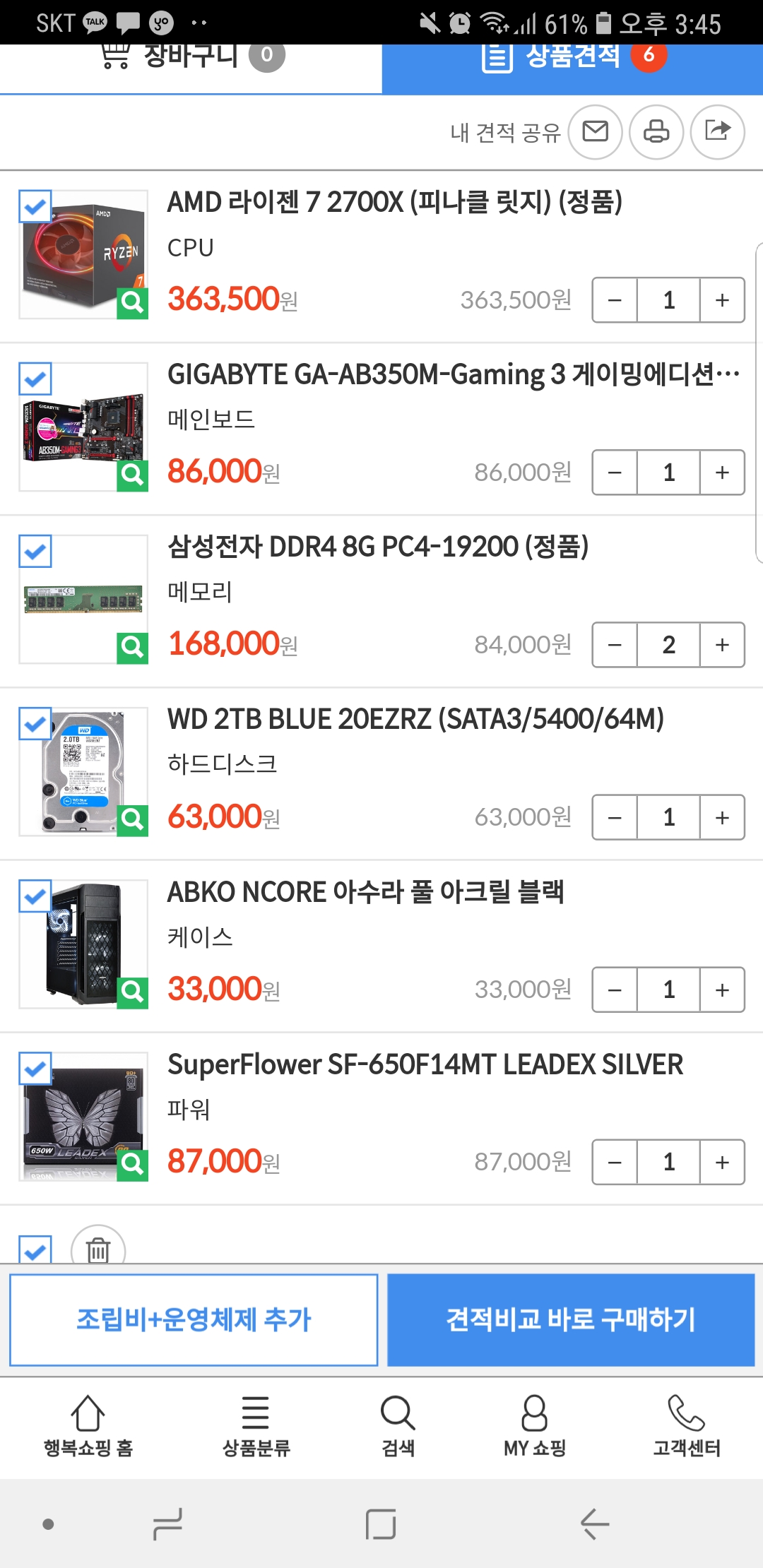Print the estimate with the printer icon
Viewport: 763px width, 1568px height.
656,132
